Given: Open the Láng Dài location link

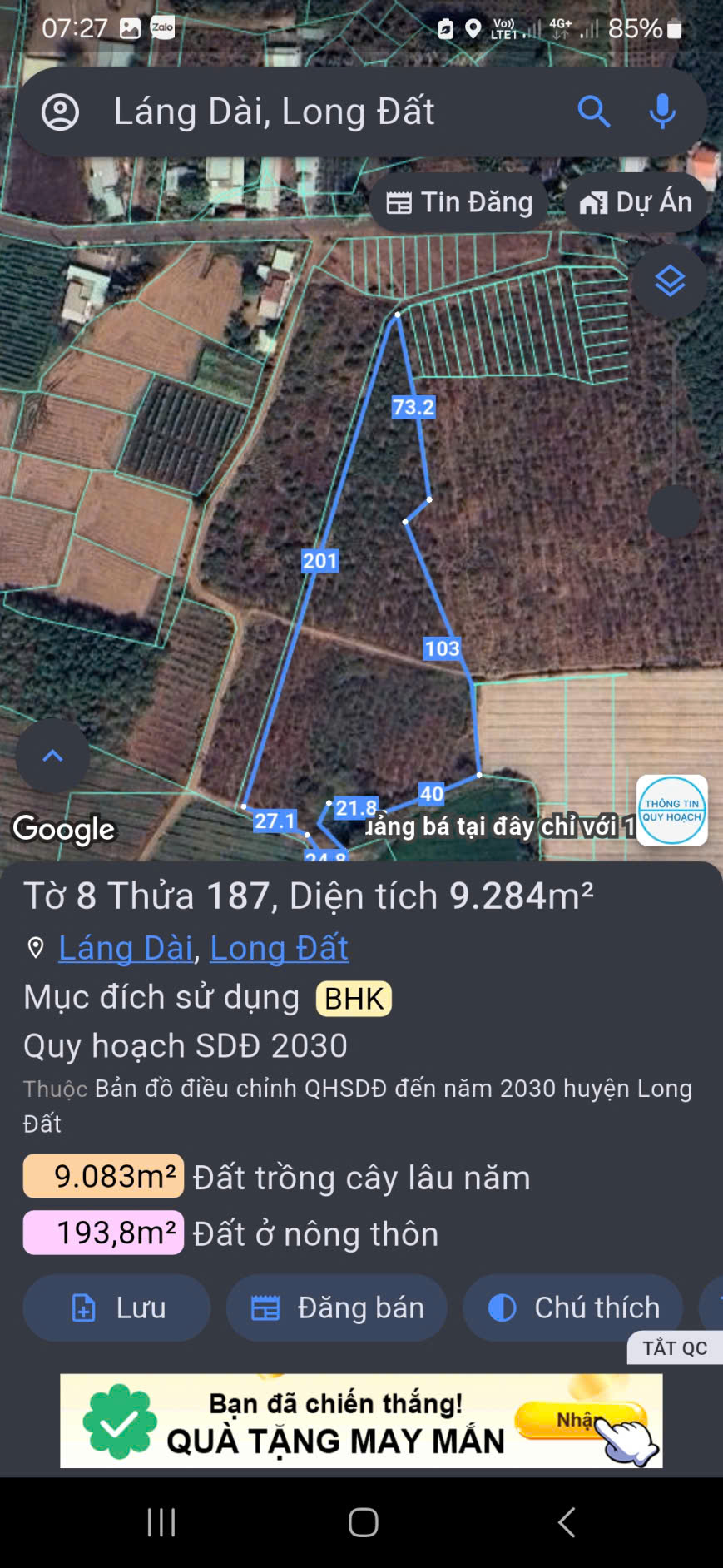Looking at the screenshot, I should 126,948.
